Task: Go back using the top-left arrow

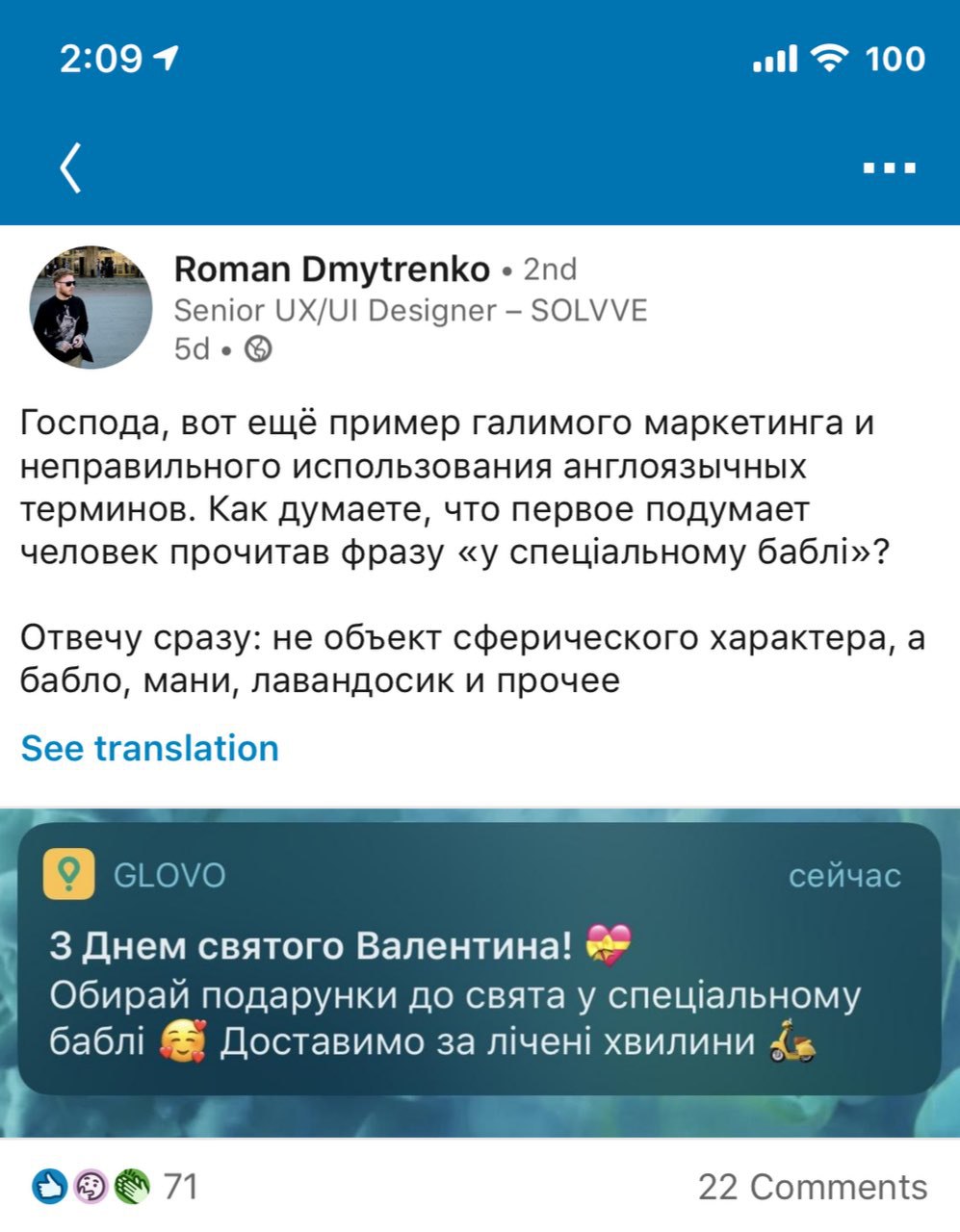Action: 69,167
